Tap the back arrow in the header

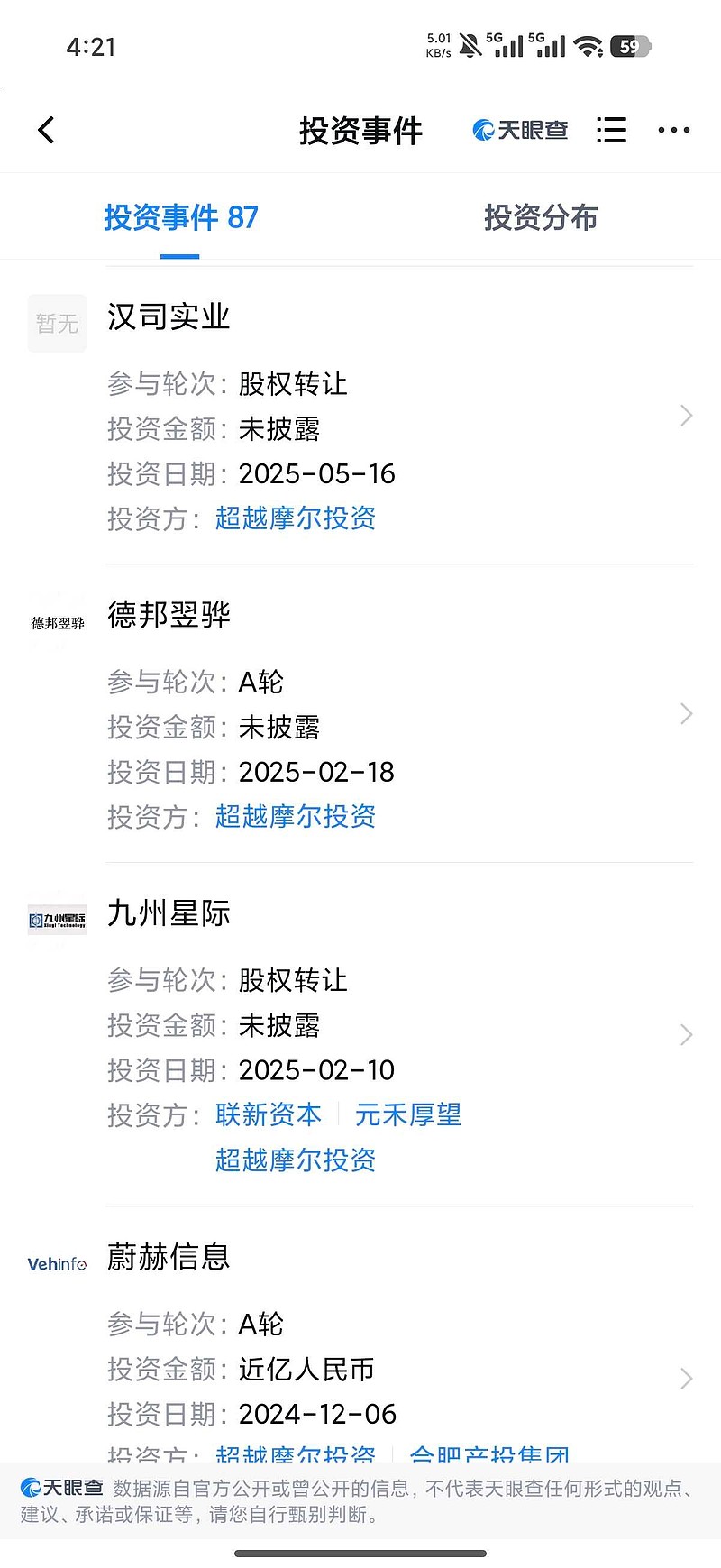pos(46,130)
